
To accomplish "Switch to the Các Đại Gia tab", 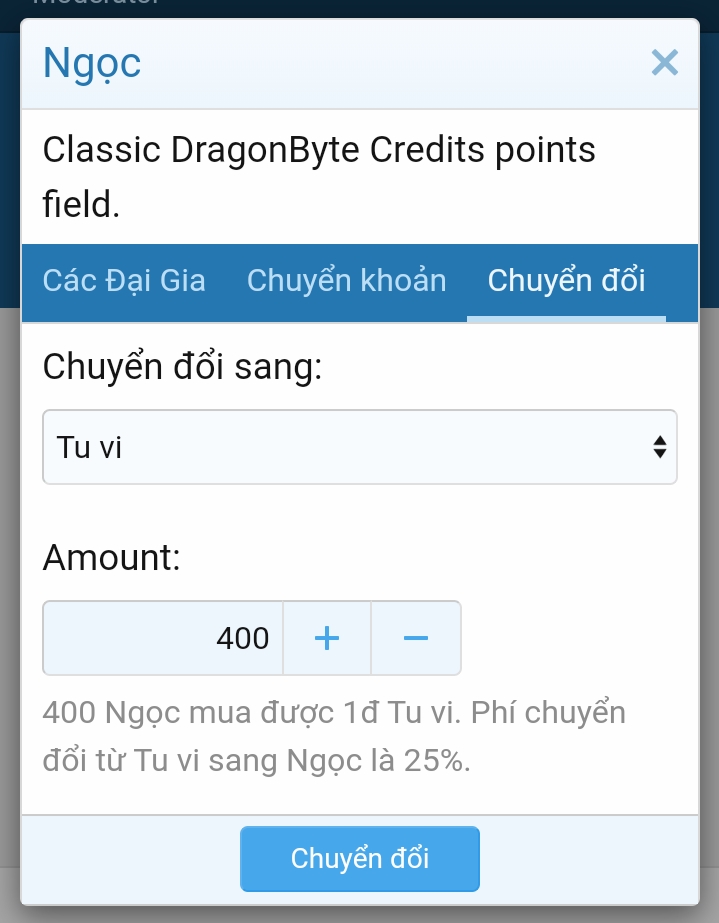I will point(124,281).
